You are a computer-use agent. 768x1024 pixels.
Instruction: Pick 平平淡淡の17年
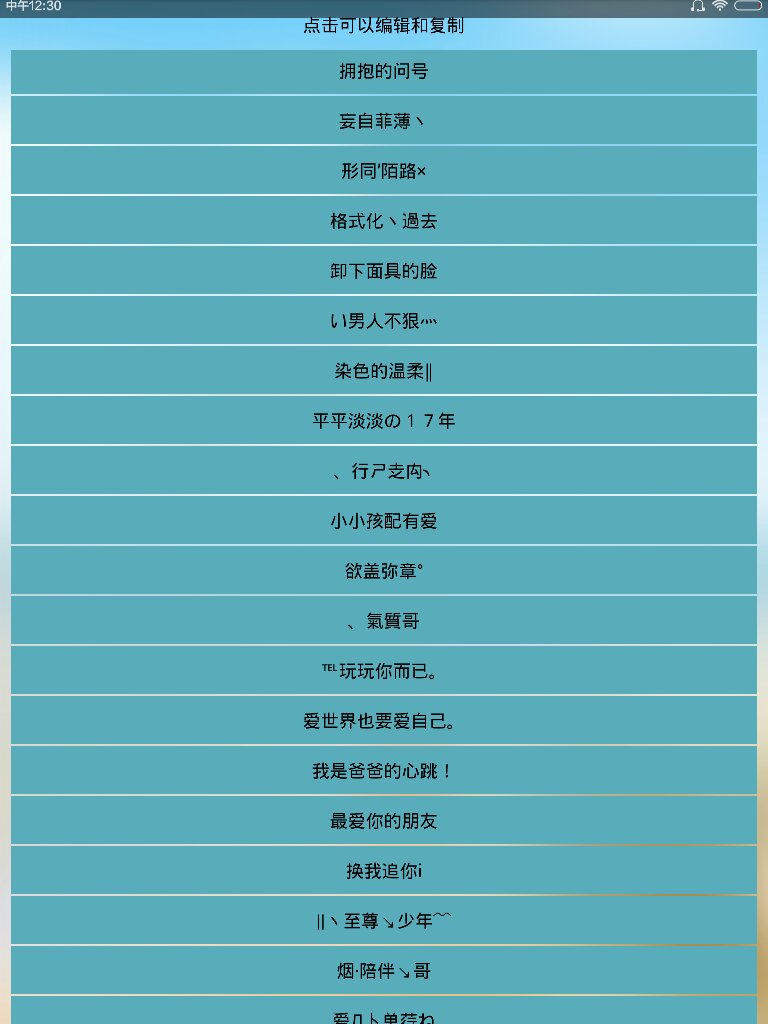(384, 422)
